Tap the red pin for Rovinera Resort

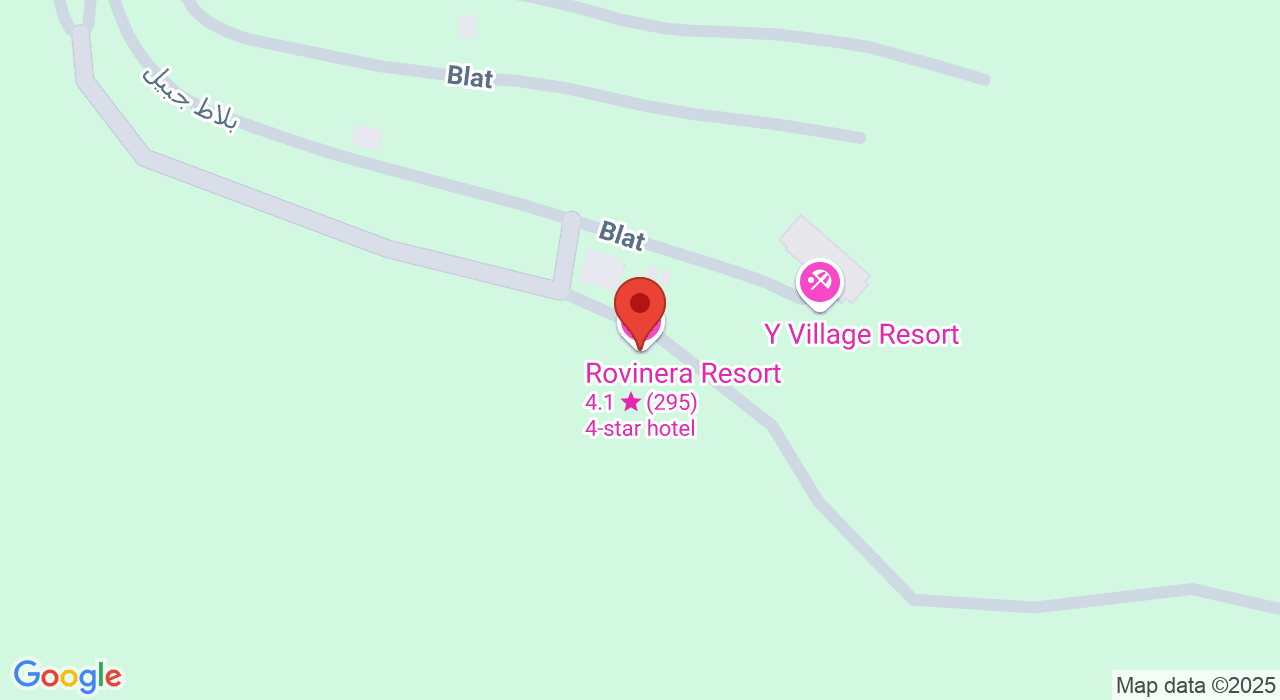click(640, 307)
